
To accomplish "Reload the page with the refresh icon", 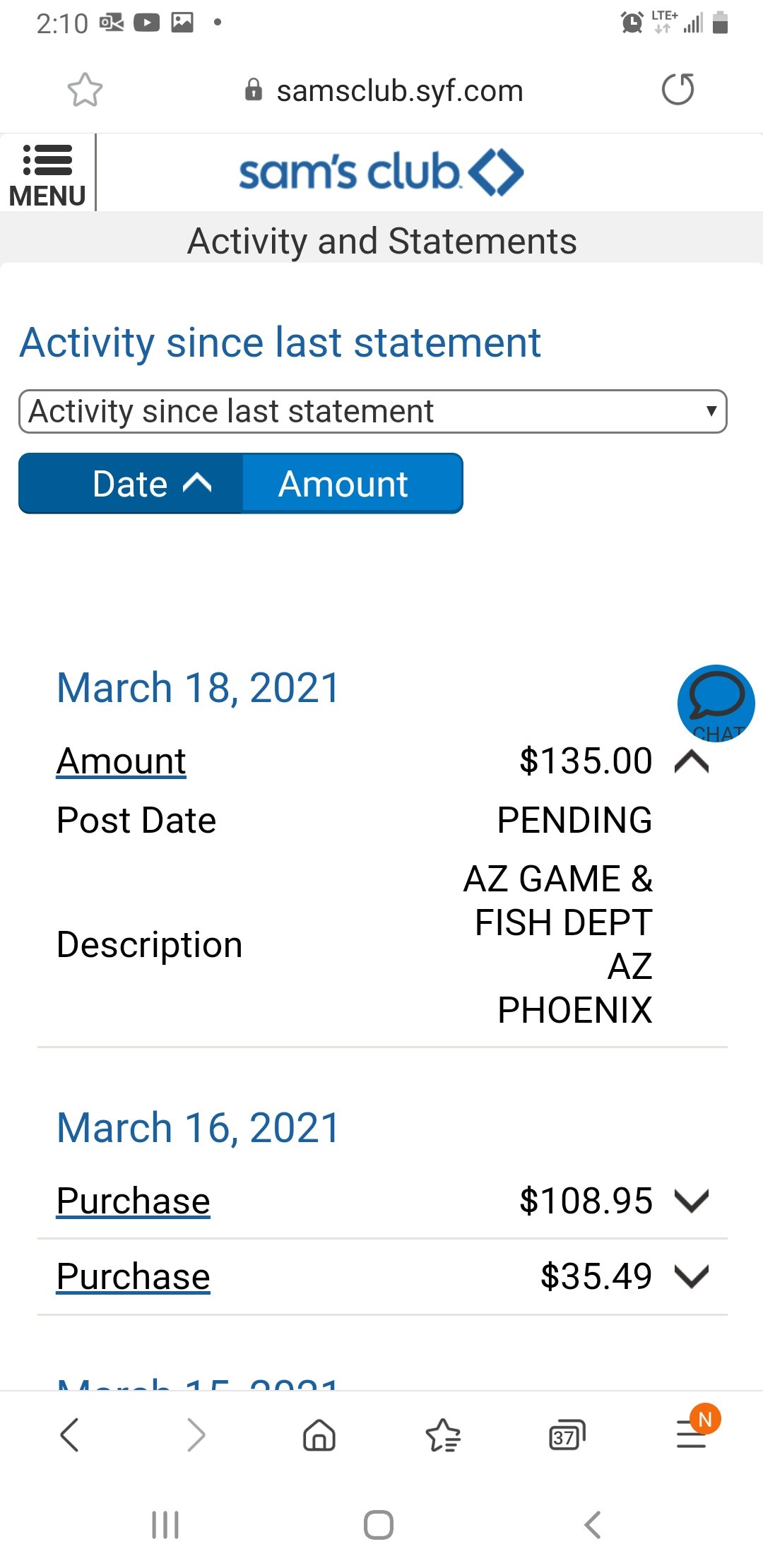I will [678, 90].
